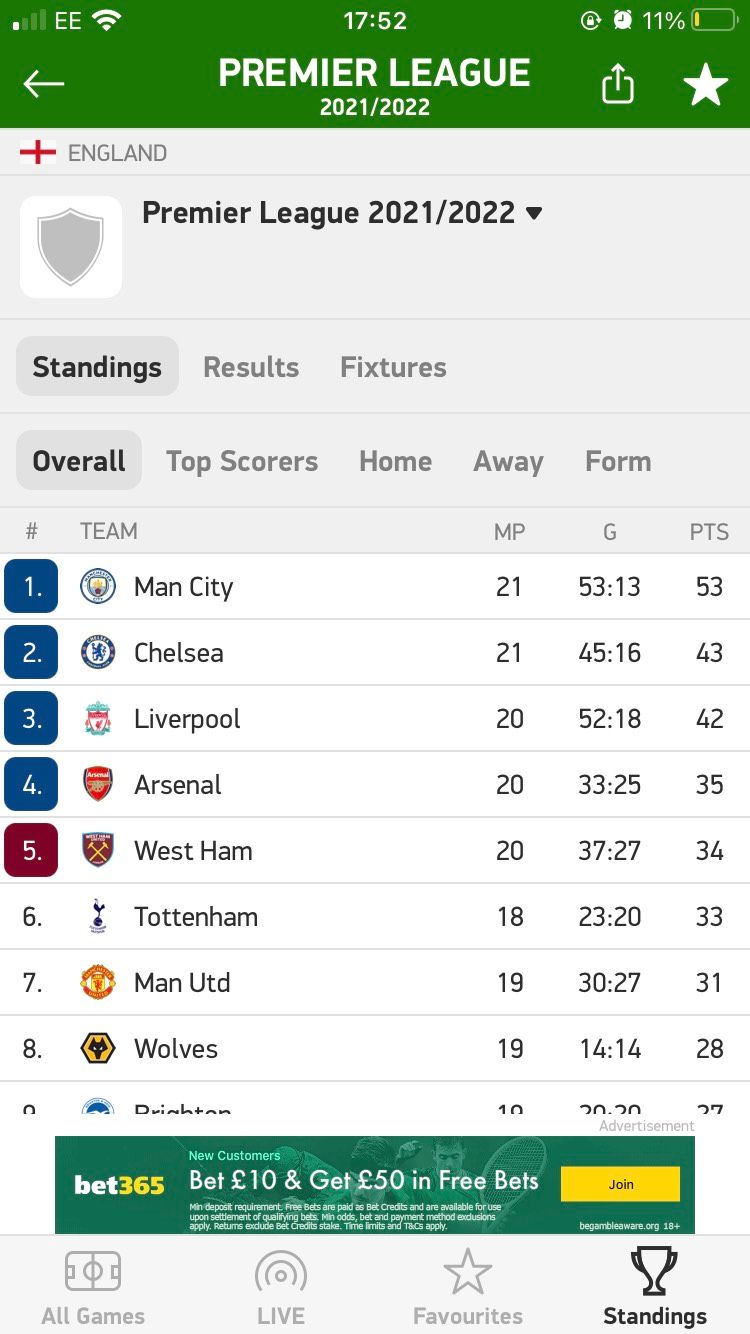The height and width of the screenshot is (1334, 750).
Task: Tap the England flag icon
Action: pos(37,152)
